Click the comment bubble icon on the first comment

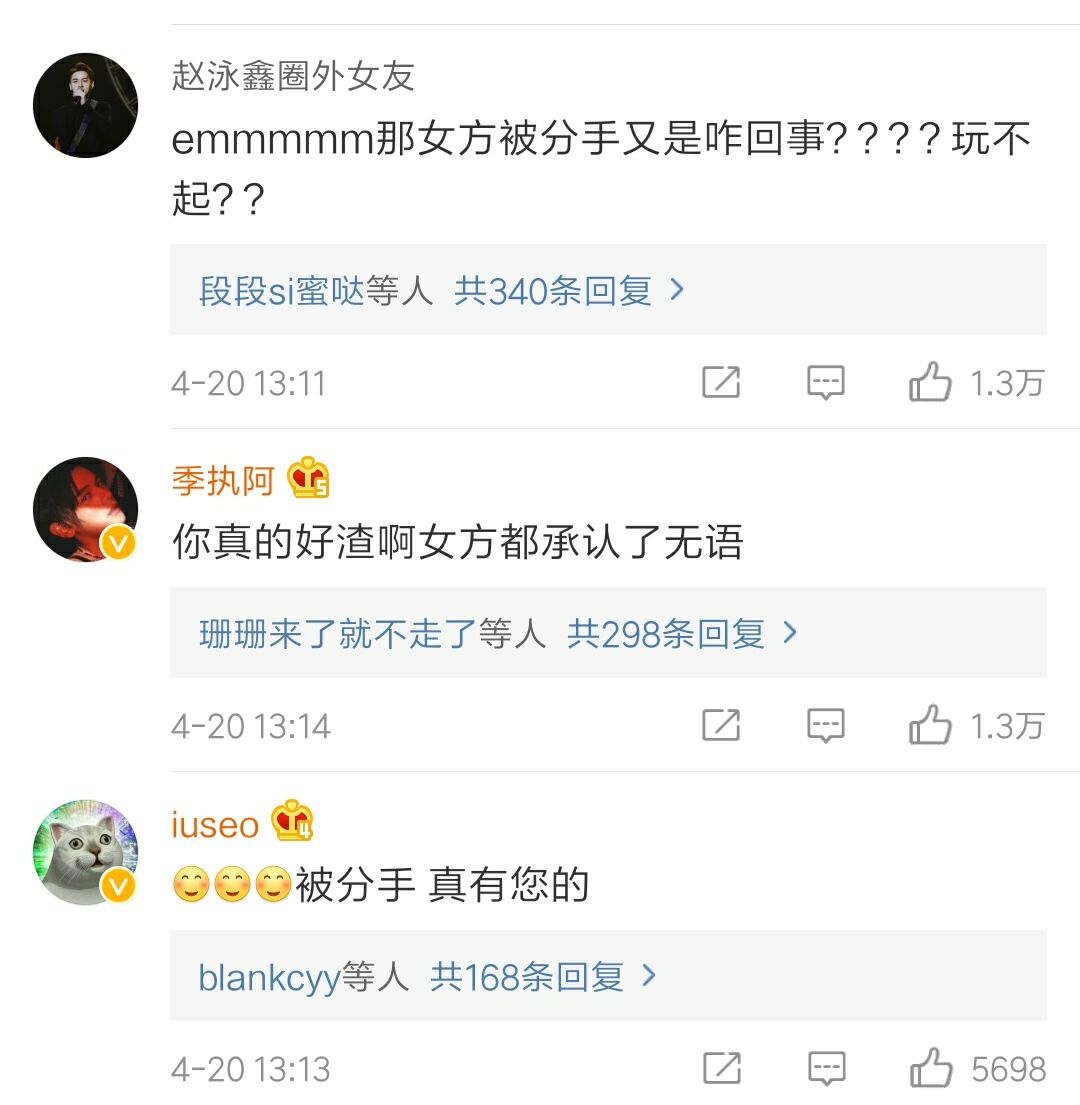tap(828, 382)
